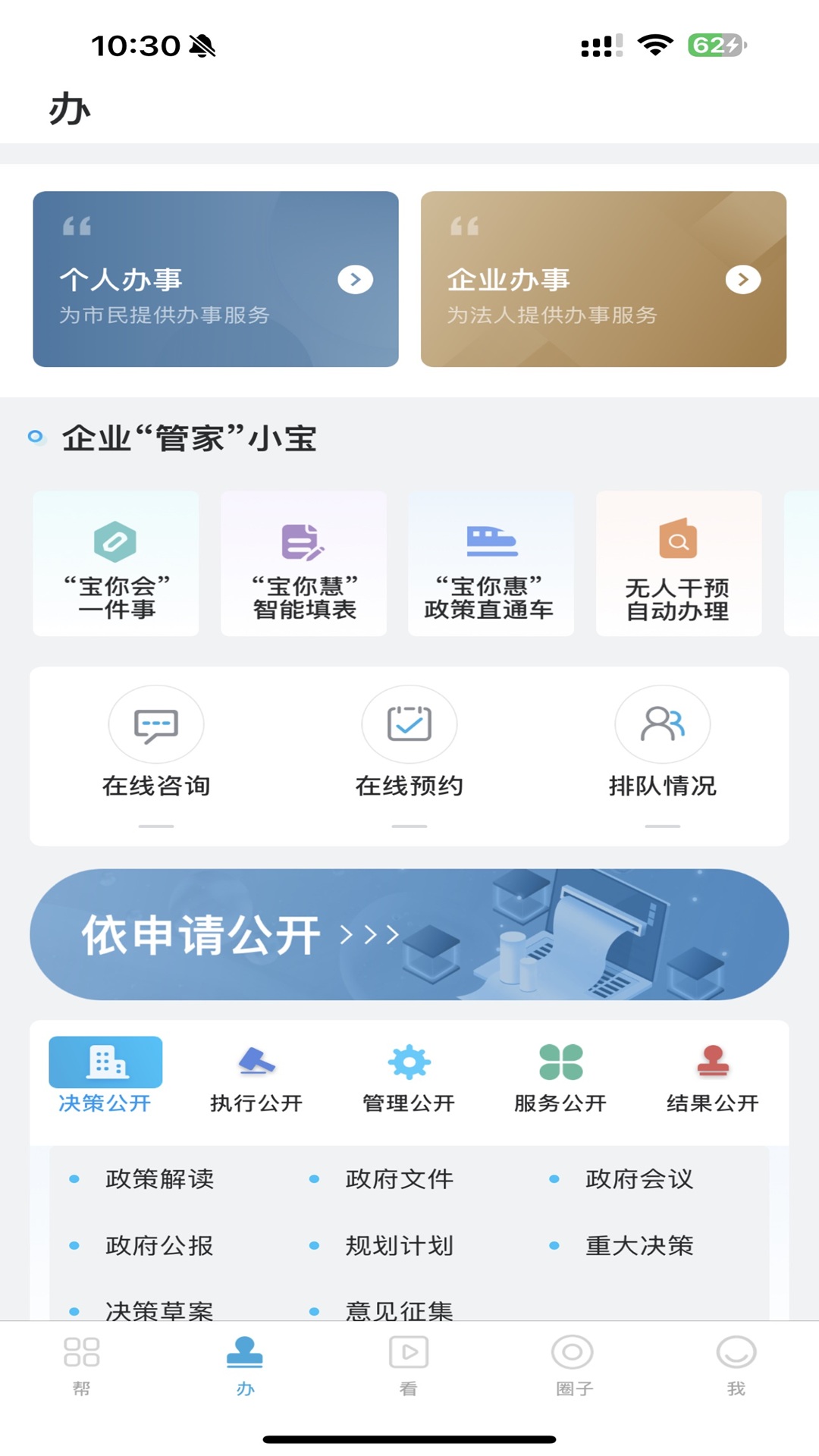The height and width of the screenshot is (1456, 819).
Task: Open "宝你慧" 智能填表 smart form filling
Action: click(x=303, y=563)
